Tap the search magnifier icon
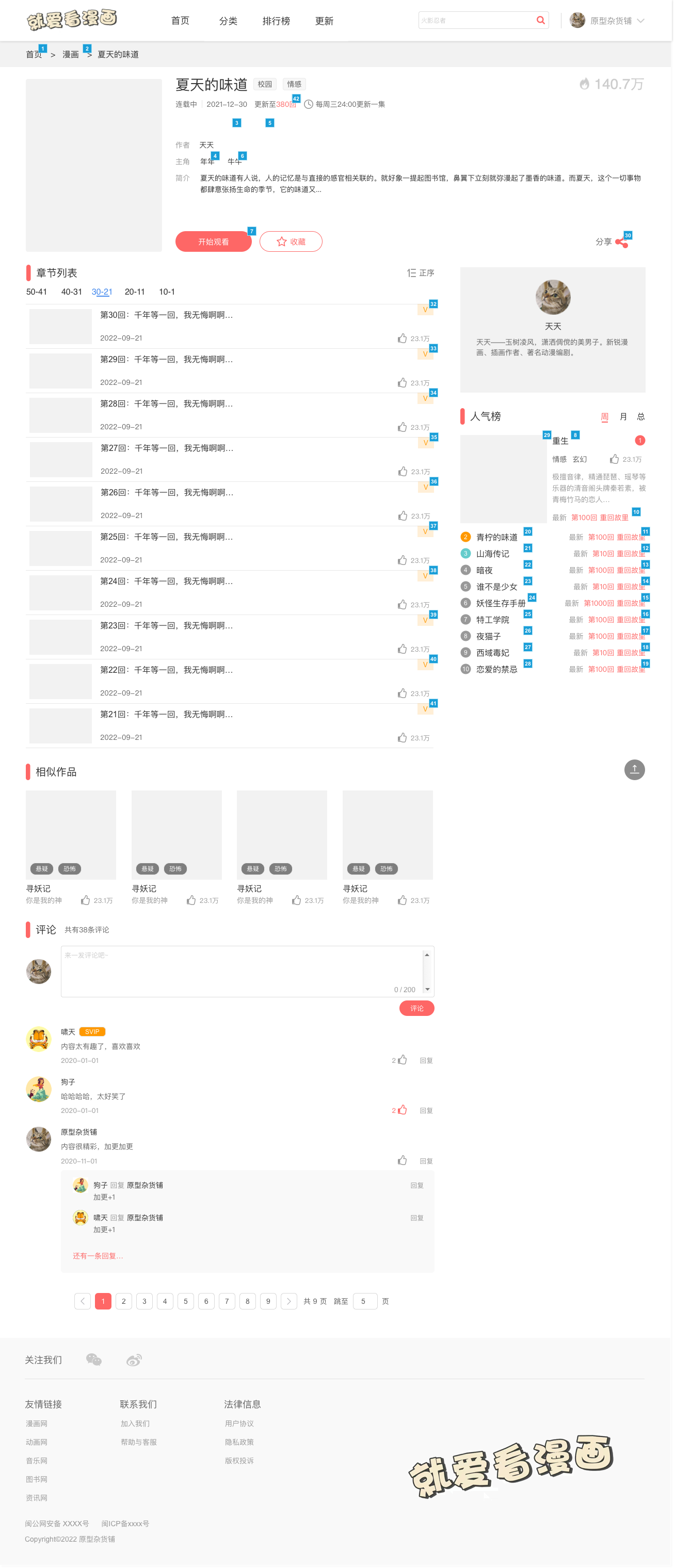The width and height of the screenshot is (675, 1568). 540,20
